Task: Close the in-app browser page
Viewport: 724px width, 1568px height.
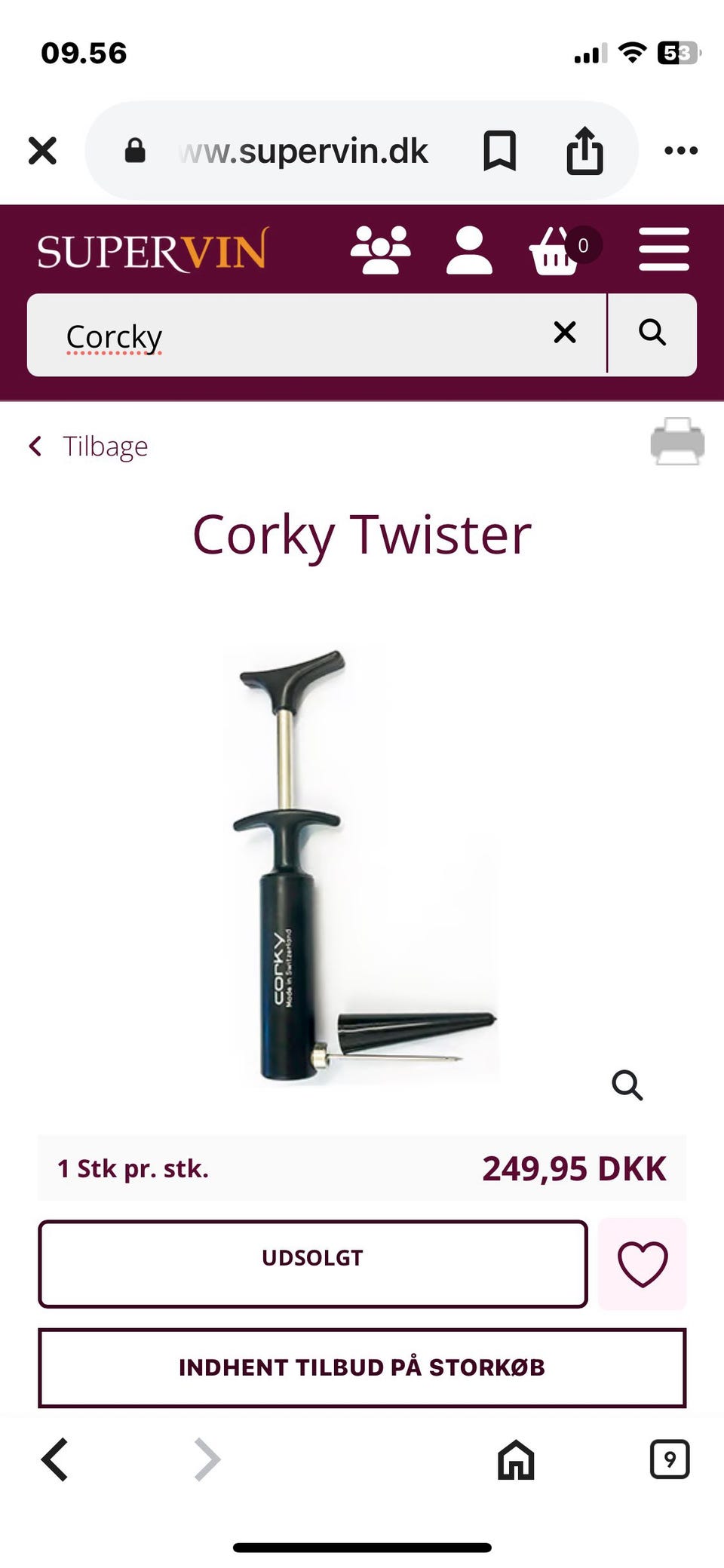Action: point(42,151)
